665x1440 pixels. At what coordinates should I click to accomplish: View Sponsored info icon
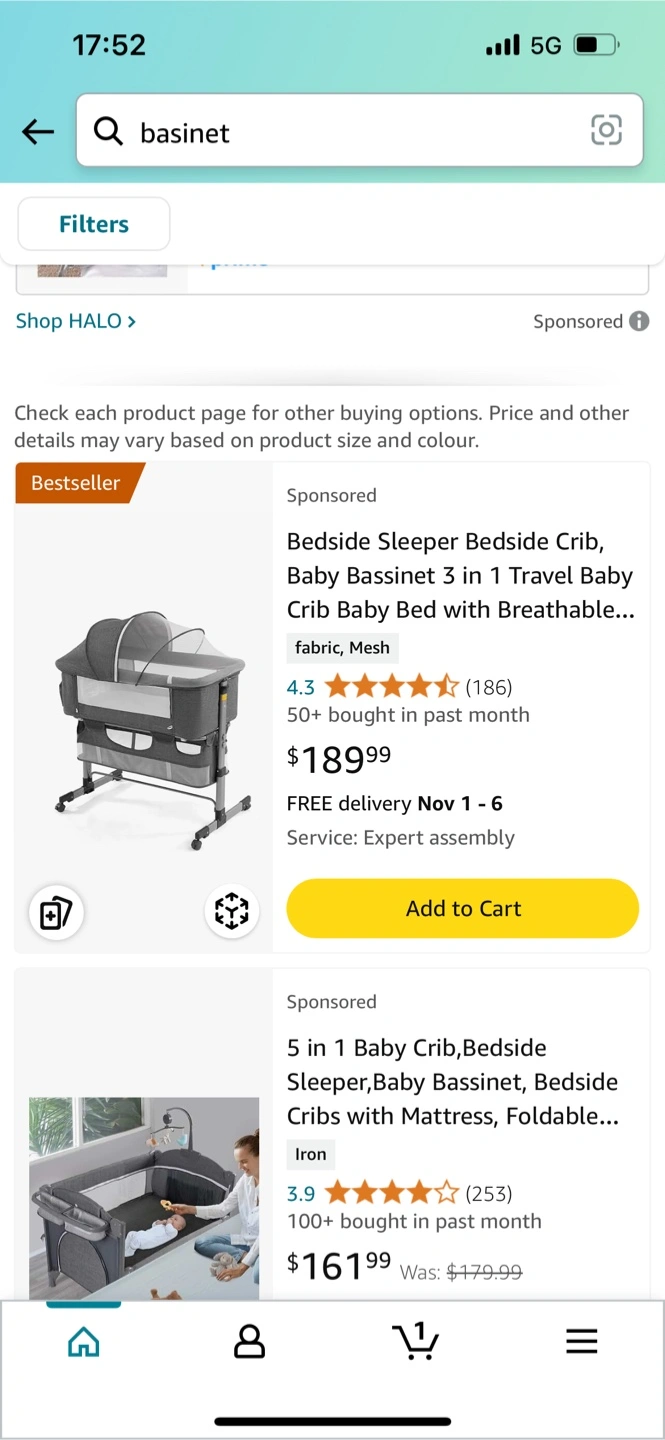point(639,321)
